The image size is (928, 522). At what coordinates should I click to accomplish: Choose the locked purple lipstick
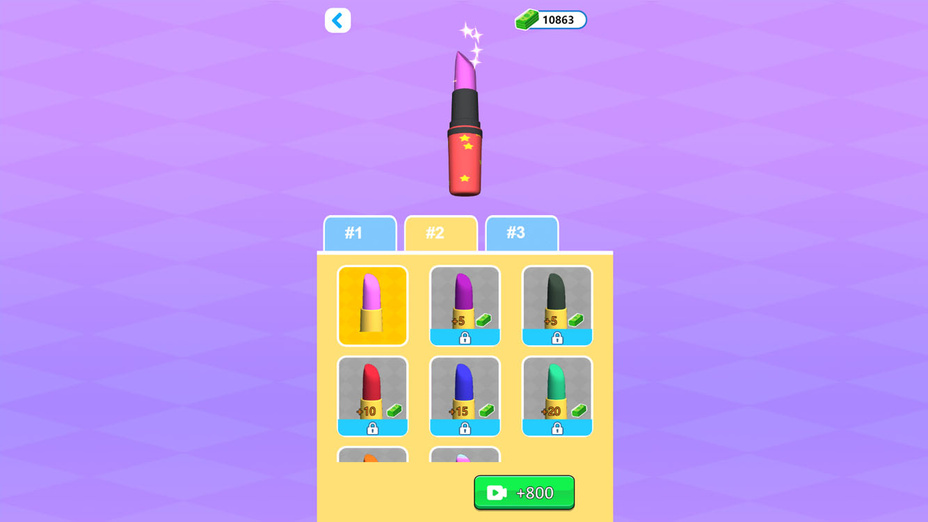coord(464,305)
